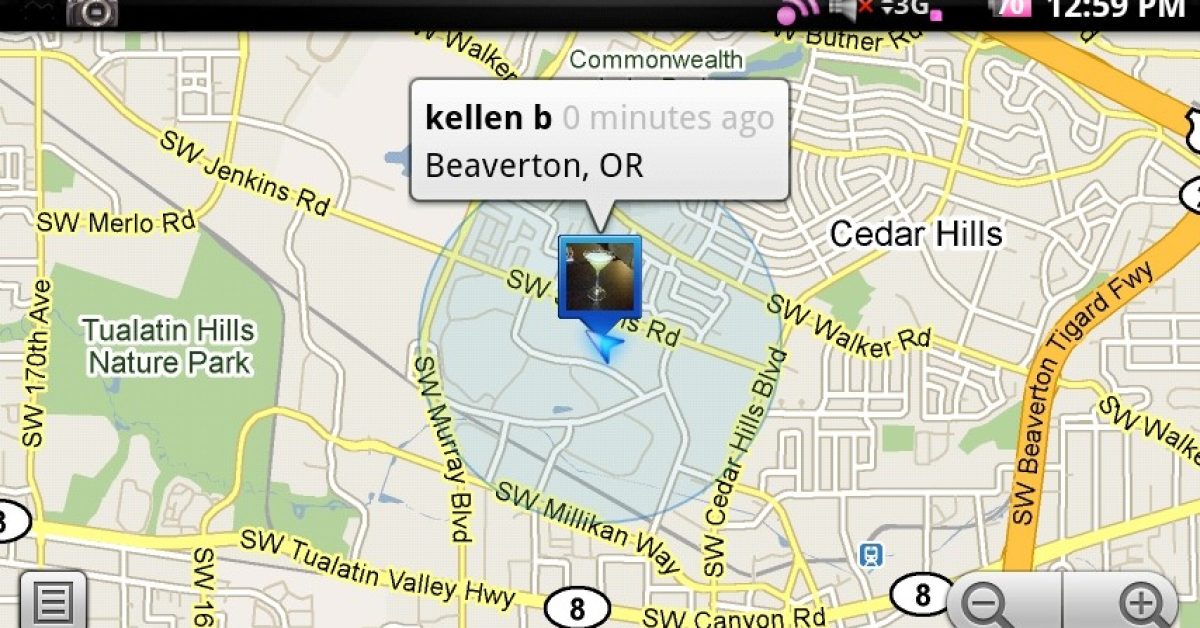Open kellen b's location info bubble

pos(600,140)
